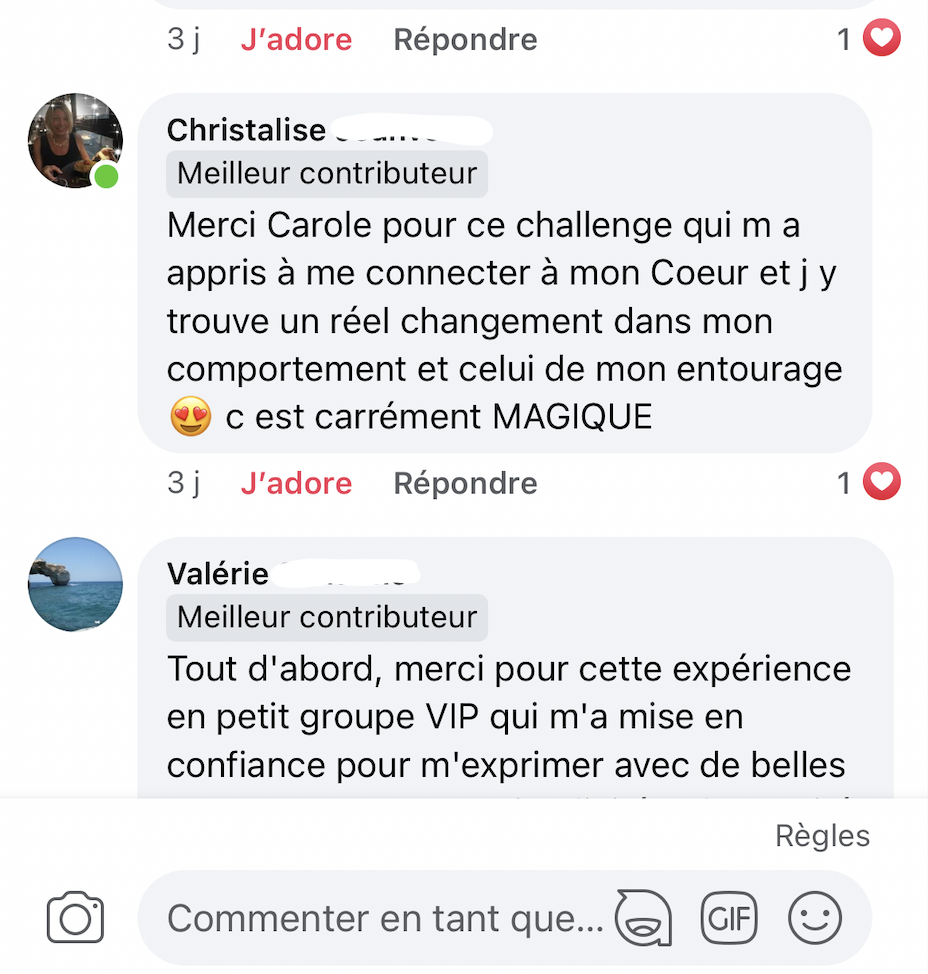
Task: Open the avatar sticker picker
Action: 643,917
